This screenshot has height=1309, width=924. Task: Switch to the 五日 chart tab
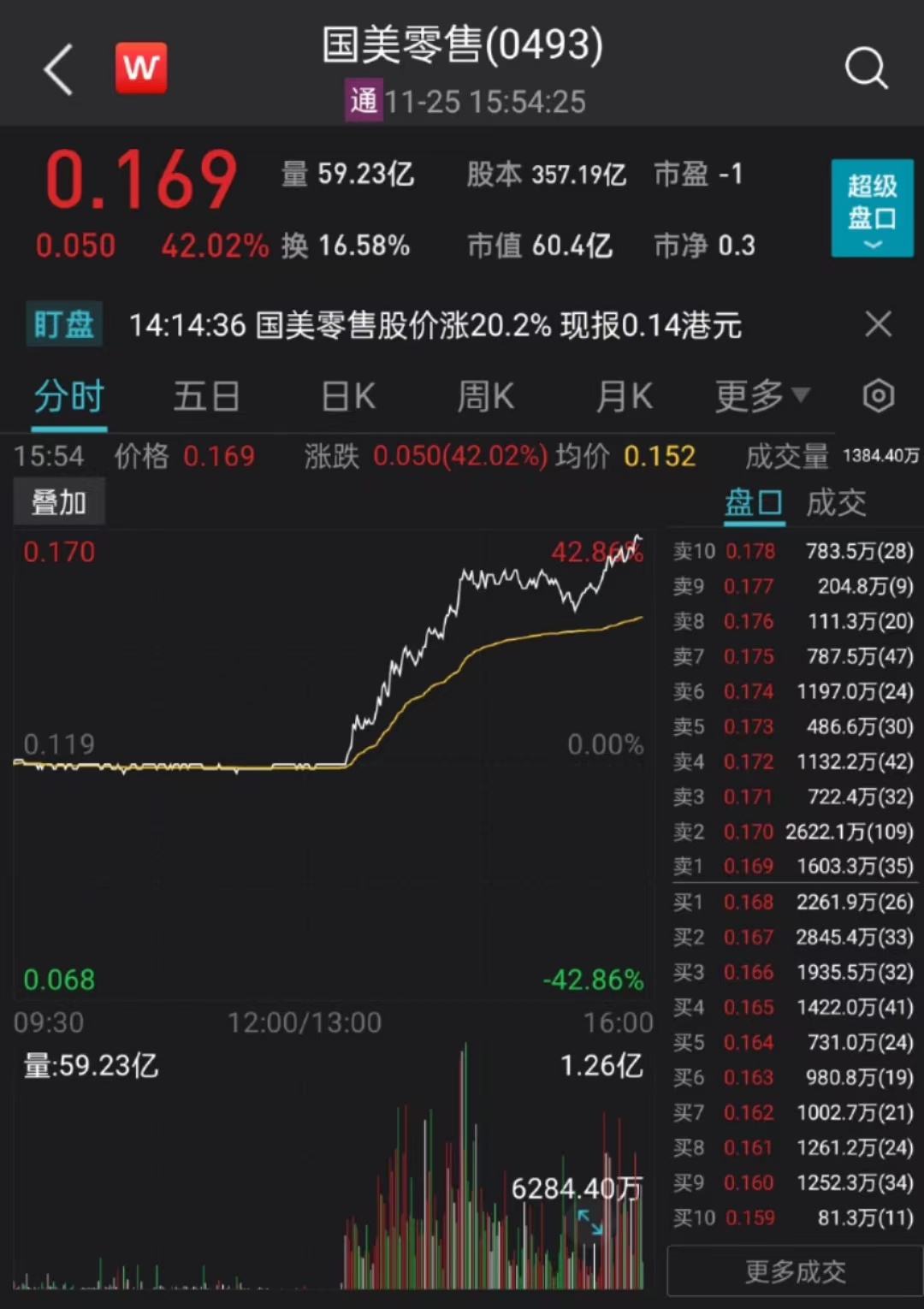point(206,397)
